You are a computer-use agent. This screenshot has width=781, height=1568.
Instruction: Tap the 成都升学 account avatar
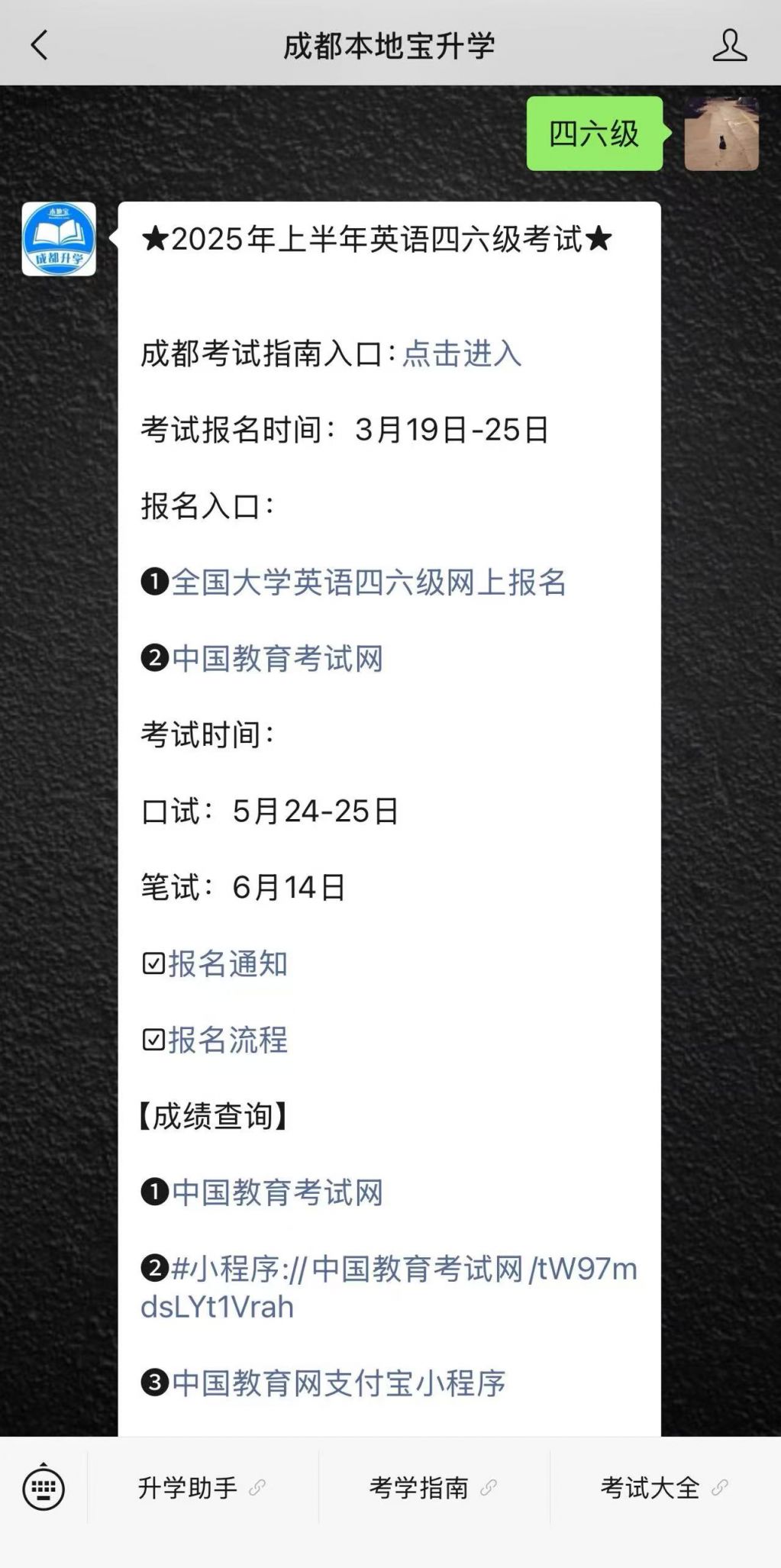tap(59, 239)
